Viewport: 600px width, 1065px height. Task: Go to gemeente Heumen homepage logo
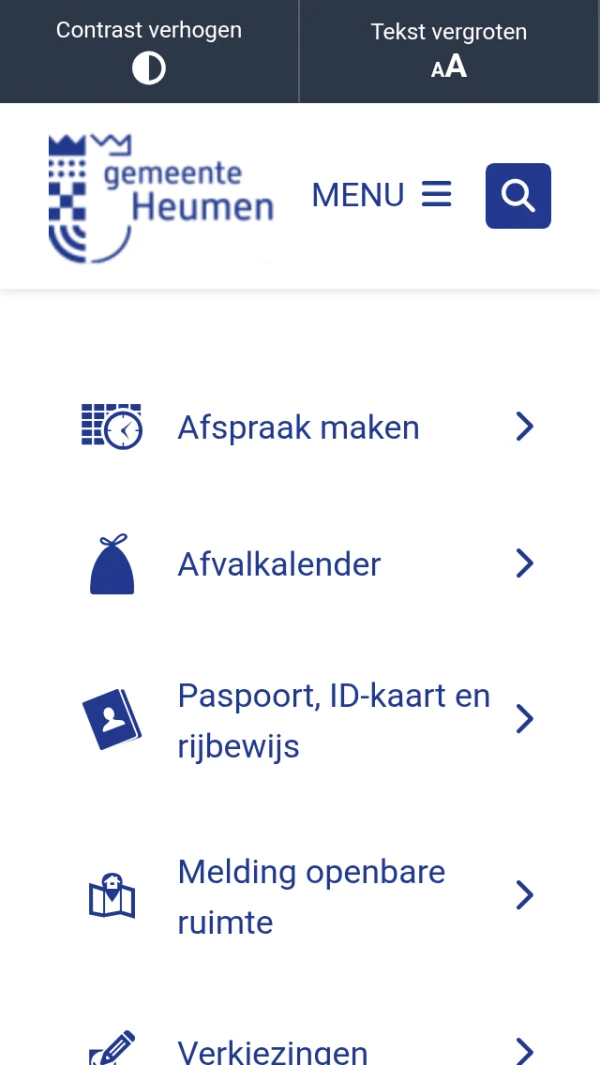coord(161,197)
